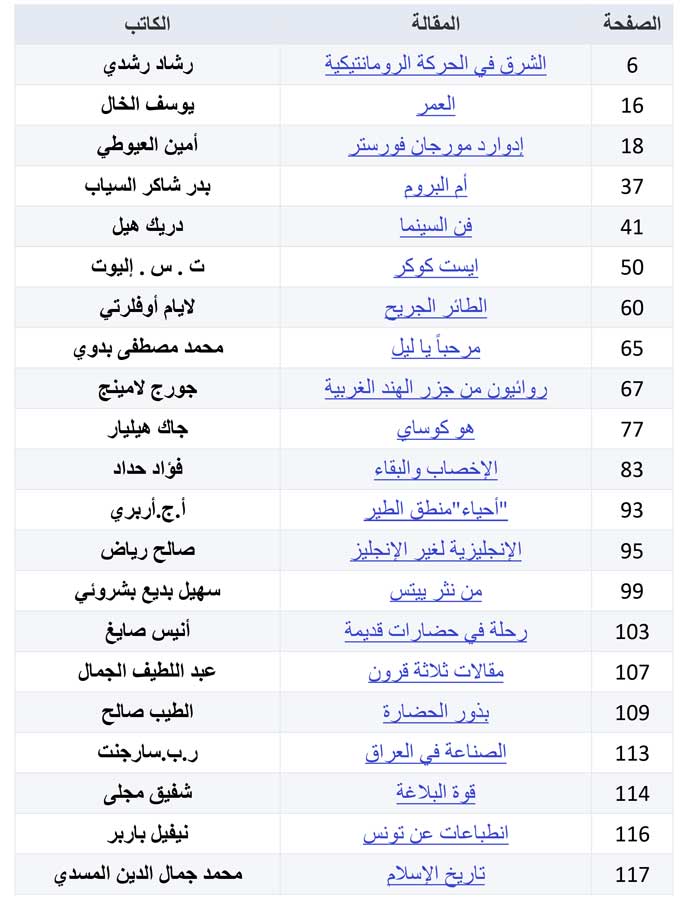Image resolution: width=682 pixels, height=900 pixels.
Task: Tap the من نثر ييتس link
Action: [436, 591]
